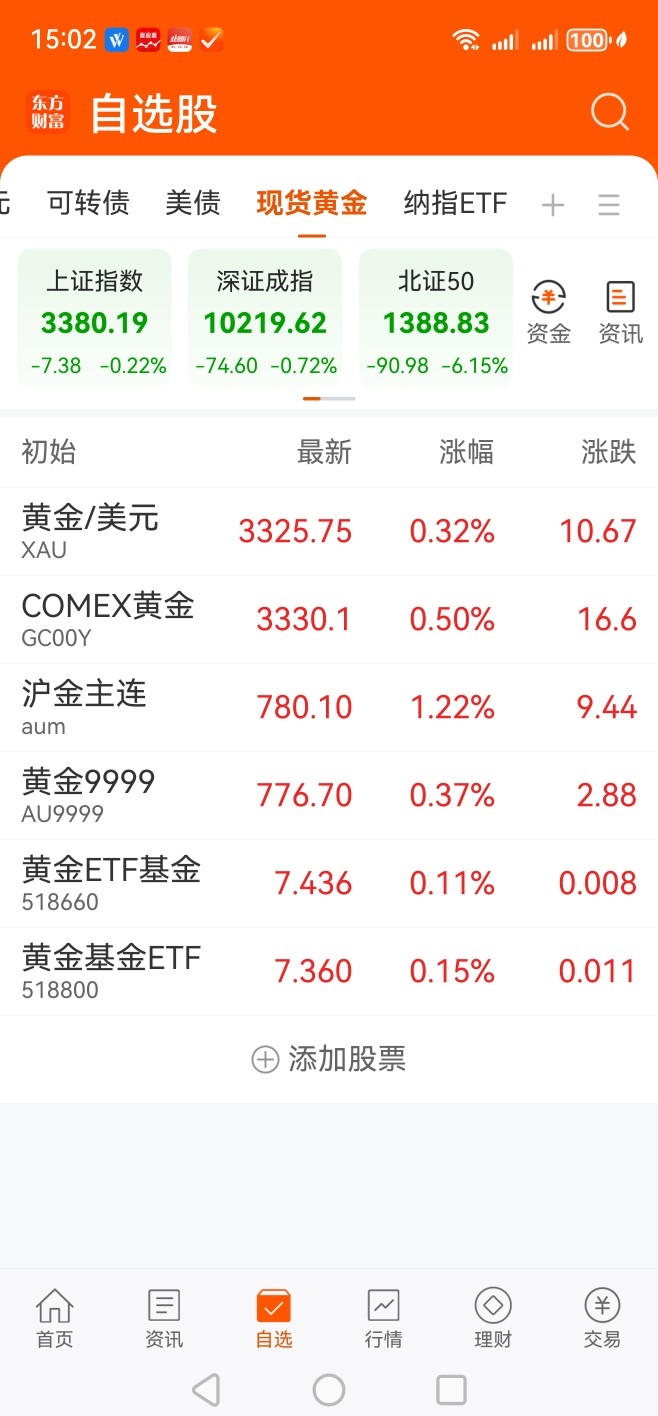
Task: Select the 纳指ETF tab
Action: pyautogui.click(x=455, y=204)
